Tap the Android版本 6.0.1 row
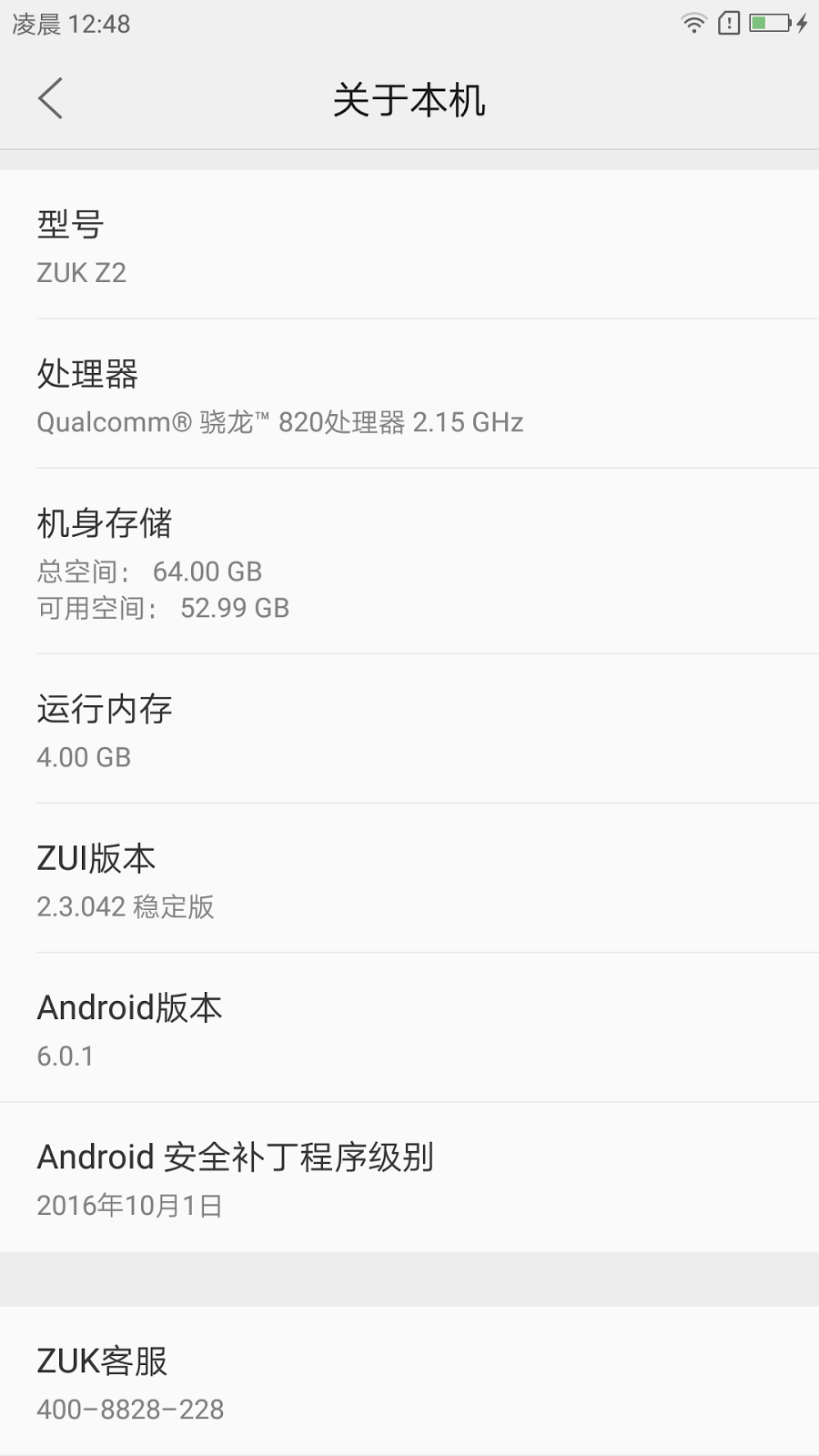Viewport: 819px width, 1456px height. tap(409, 1028)
